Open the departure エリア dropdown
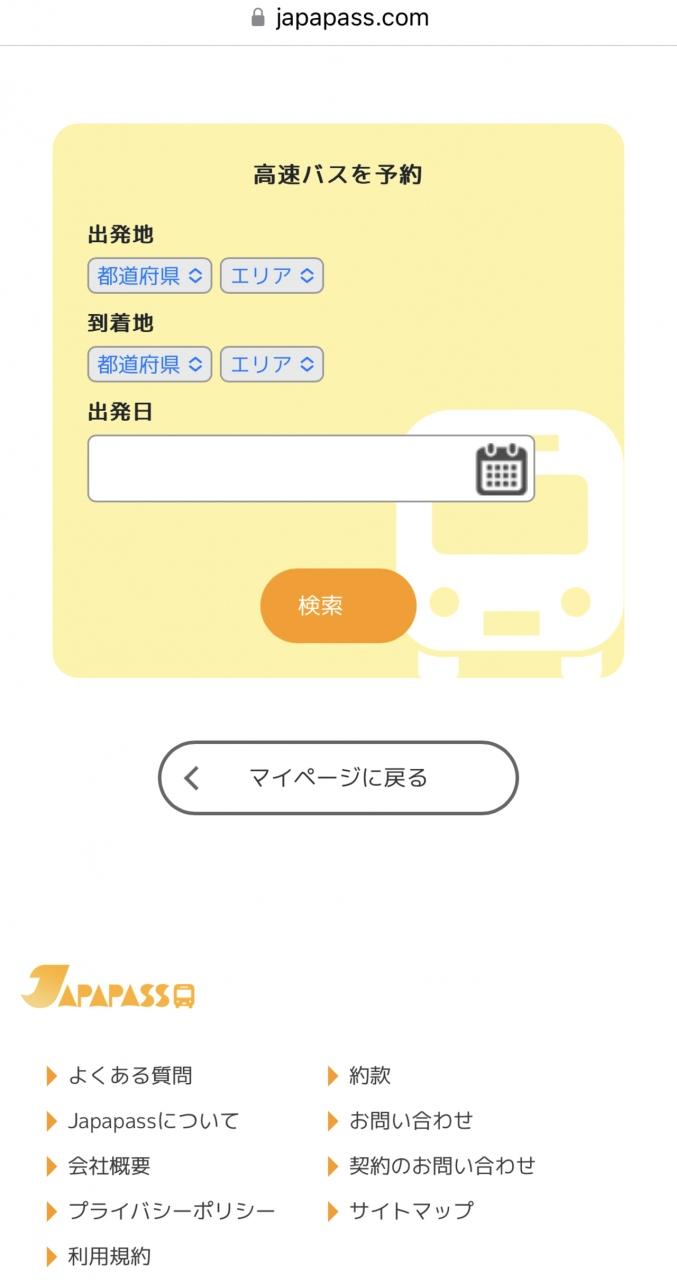677x1280 pixels. [x=271, y=276]
